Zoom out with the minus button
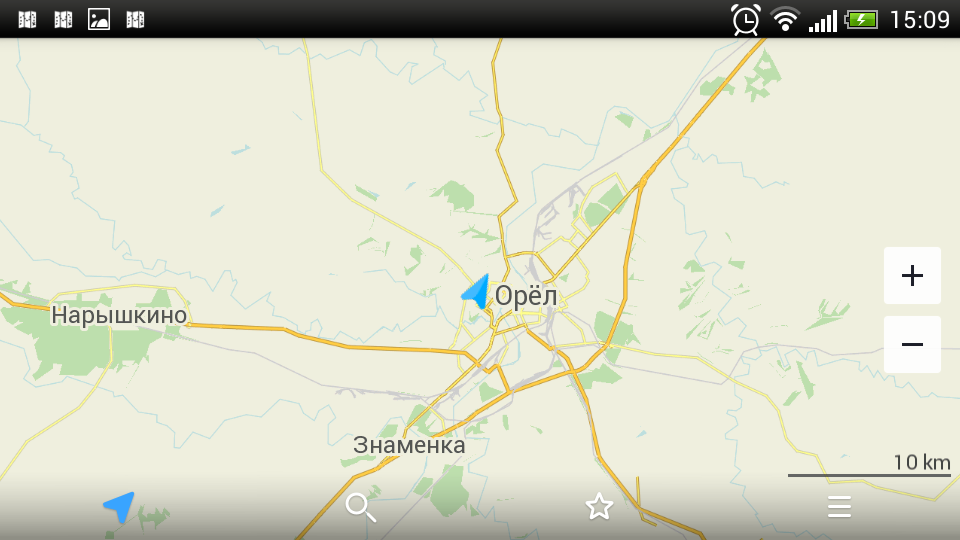Viewport: 960px width, 540px height. pos(912,345)
